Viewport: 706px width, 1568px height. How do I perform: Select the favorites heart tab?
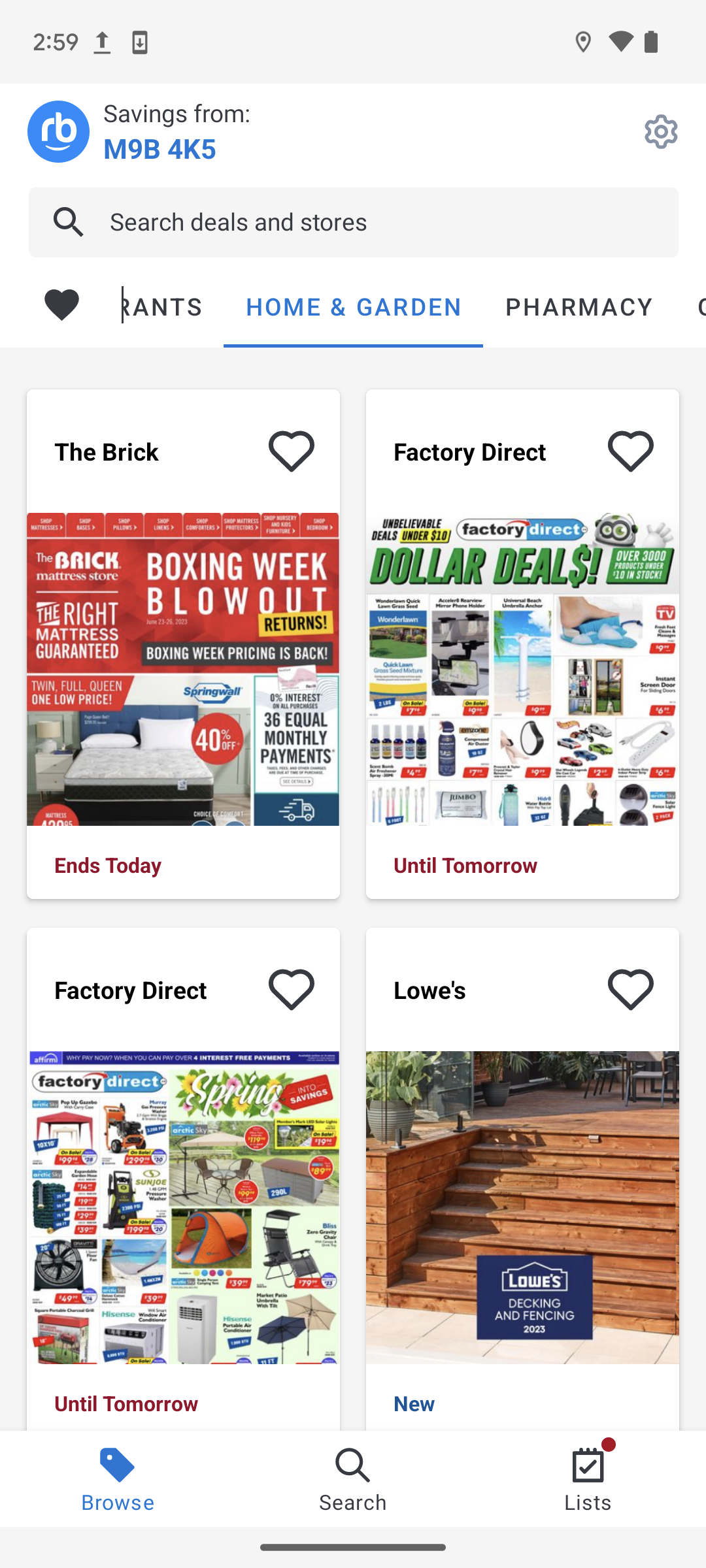click(61, 304)
